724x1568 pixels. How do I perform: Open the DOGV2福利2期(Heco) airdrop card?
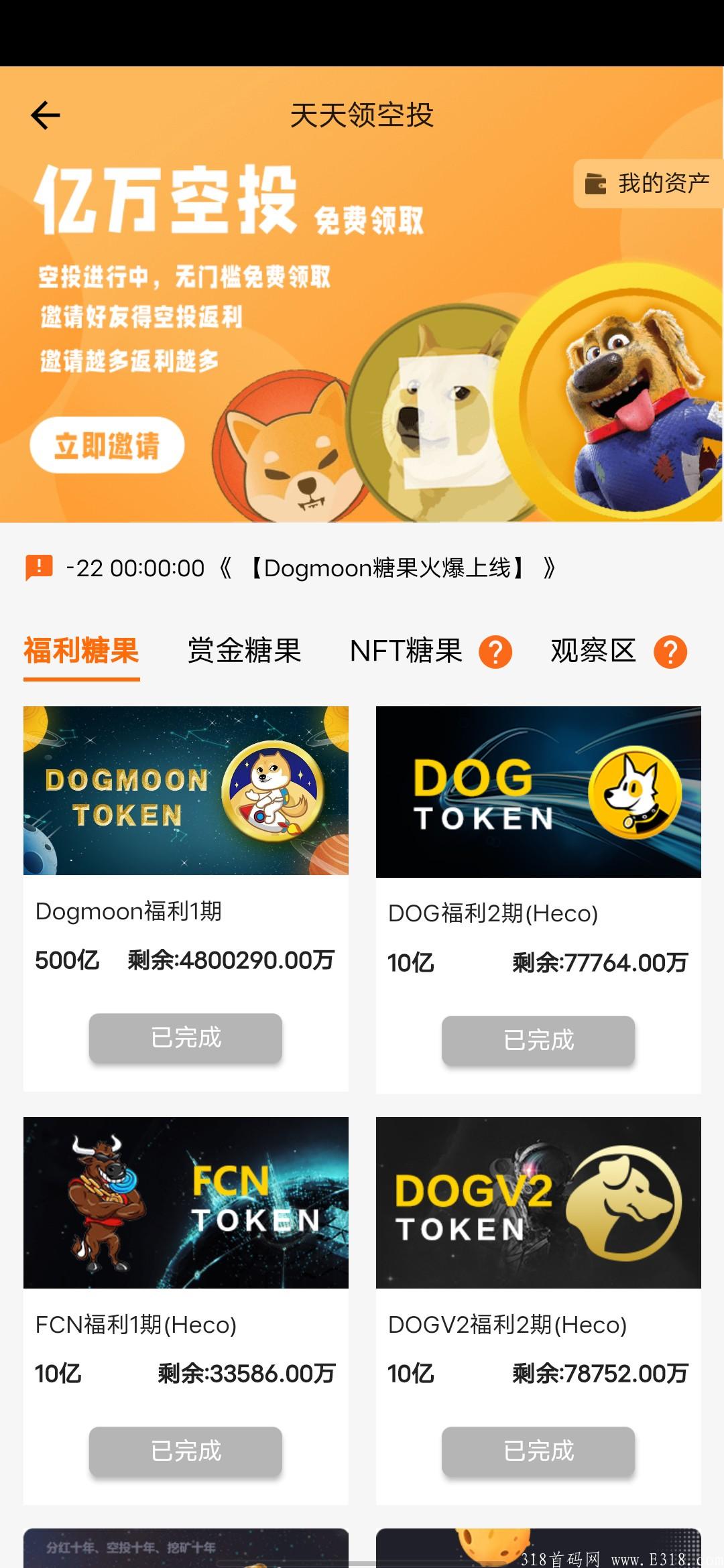coord(538,1203)
